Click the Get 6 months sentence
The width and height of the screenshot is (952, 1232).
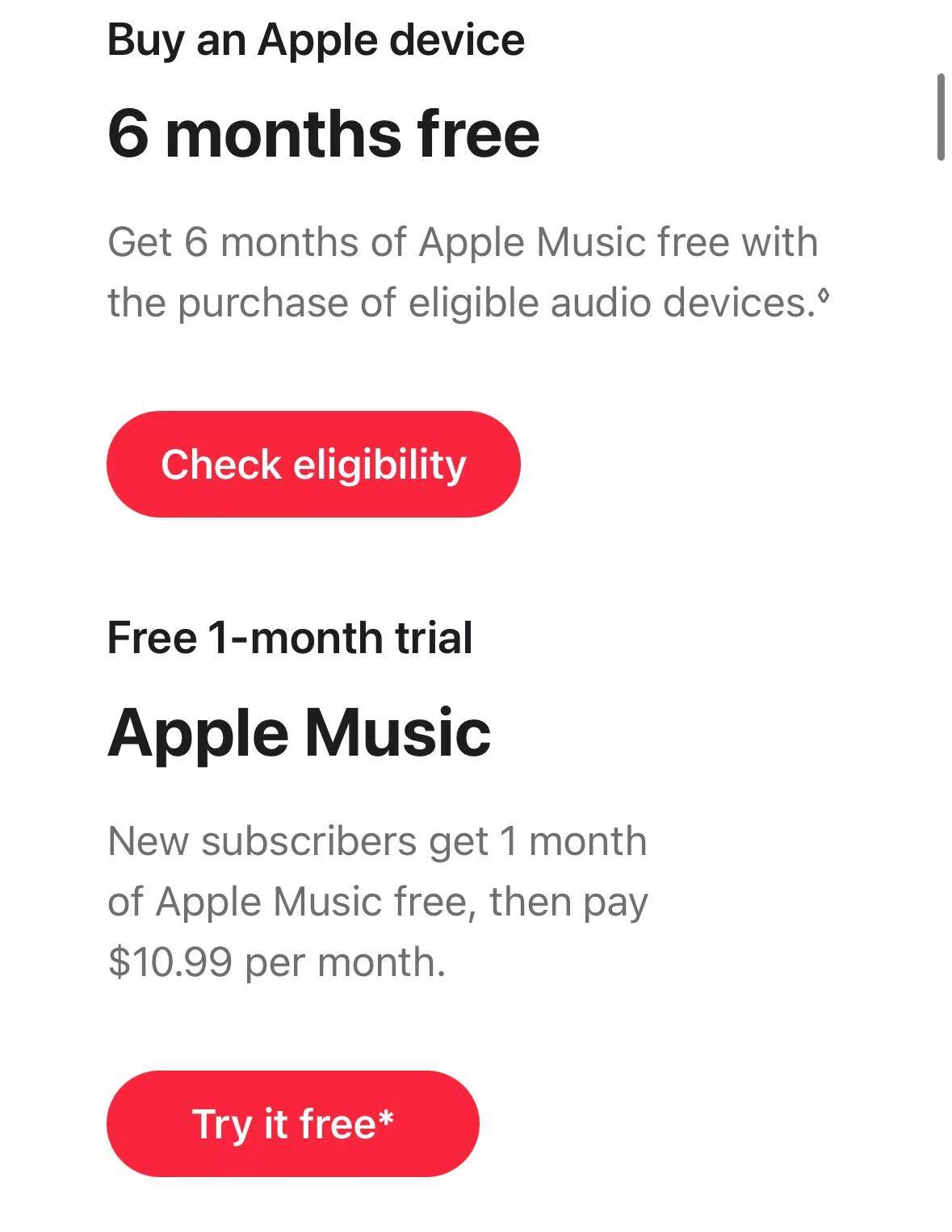(460, 241)
